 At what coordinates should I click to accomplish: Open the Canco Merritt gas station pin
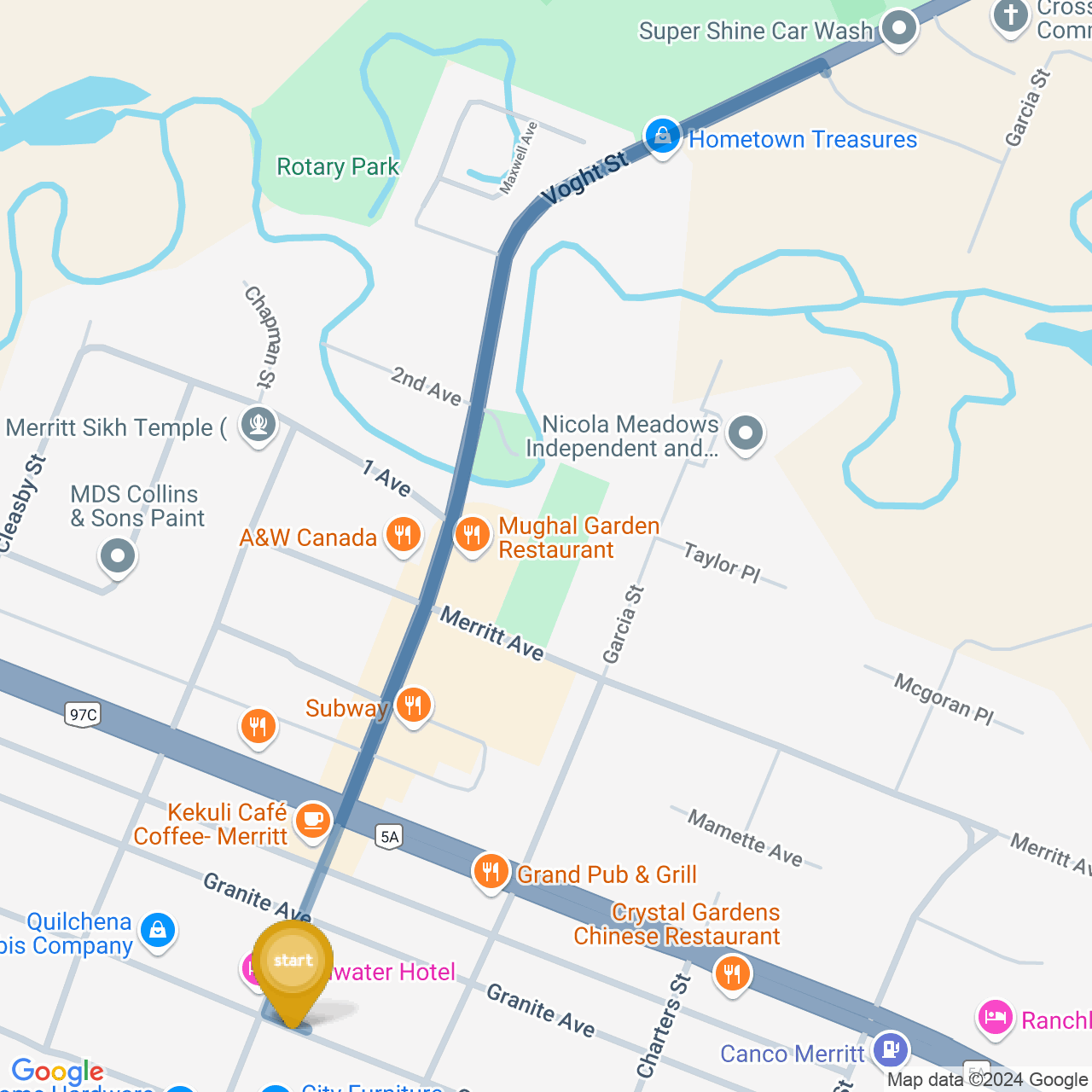tap(891, 1048)
